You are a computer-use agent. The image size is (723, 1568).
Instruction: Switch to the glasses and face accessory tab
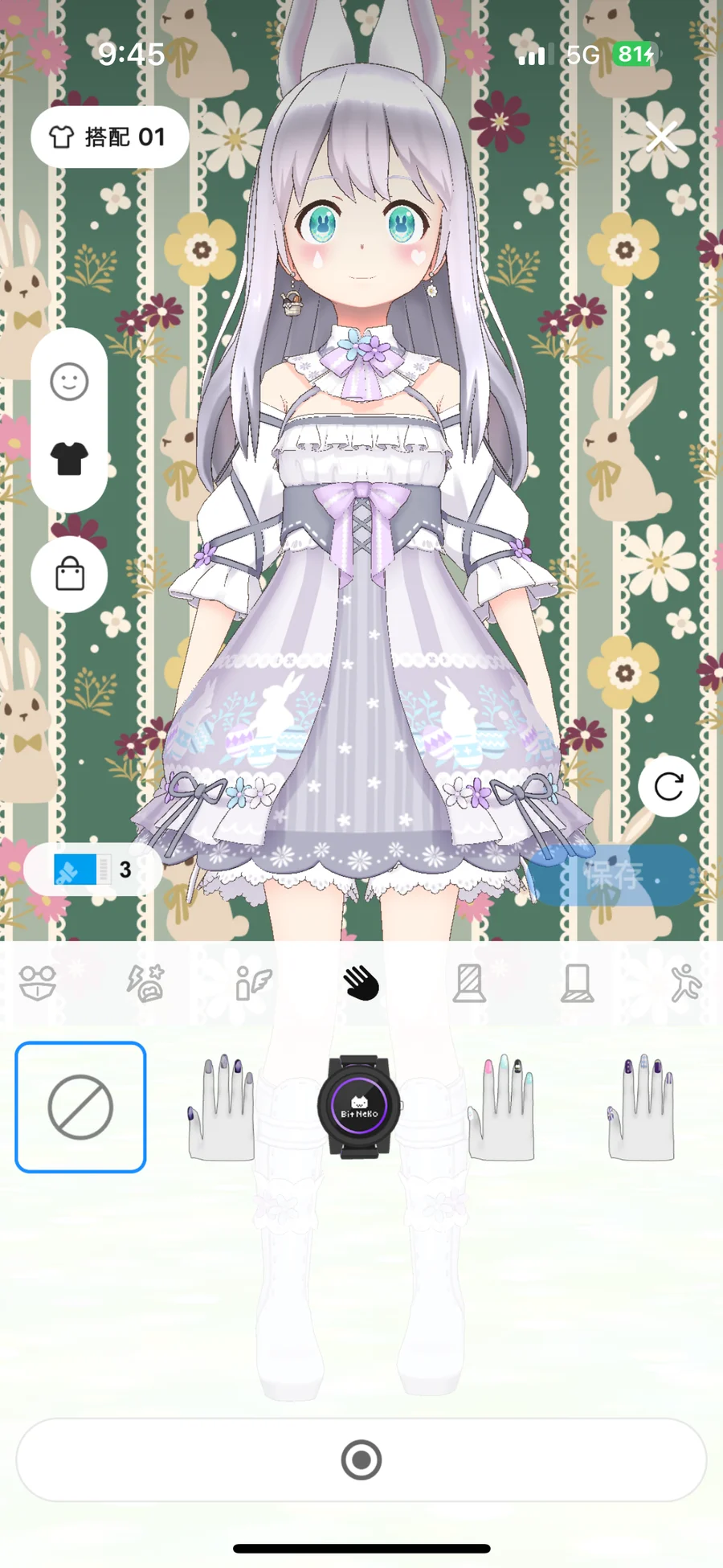(x=38, y=983)
